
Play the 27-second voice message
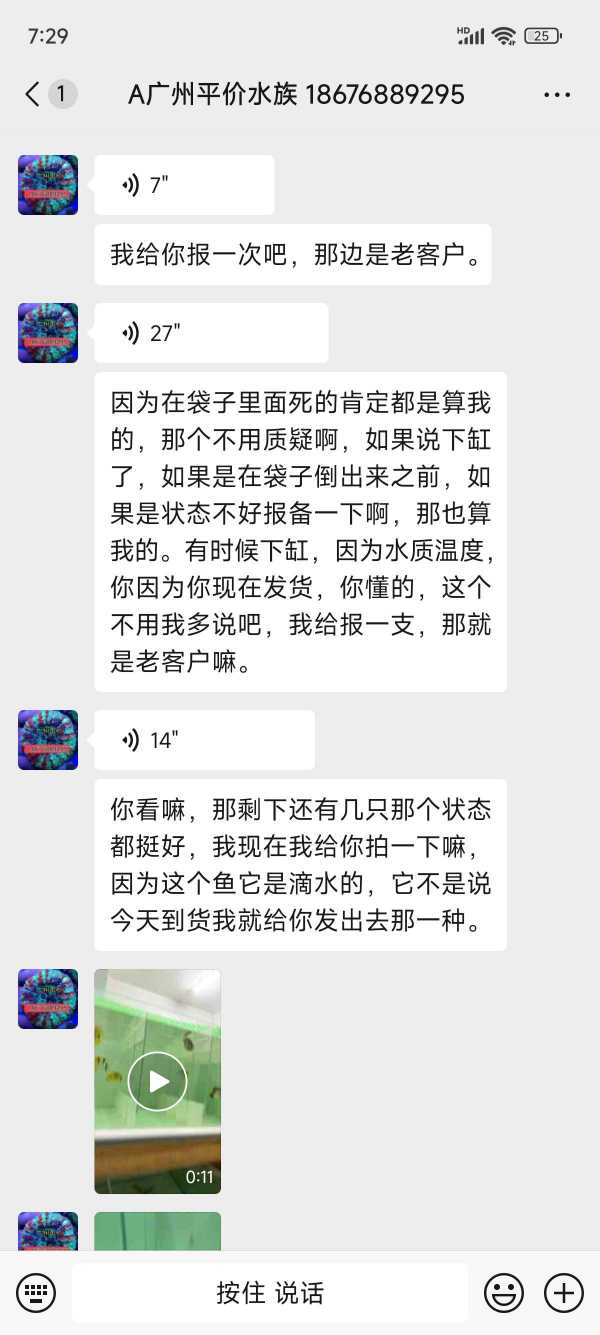click(211, 333)
